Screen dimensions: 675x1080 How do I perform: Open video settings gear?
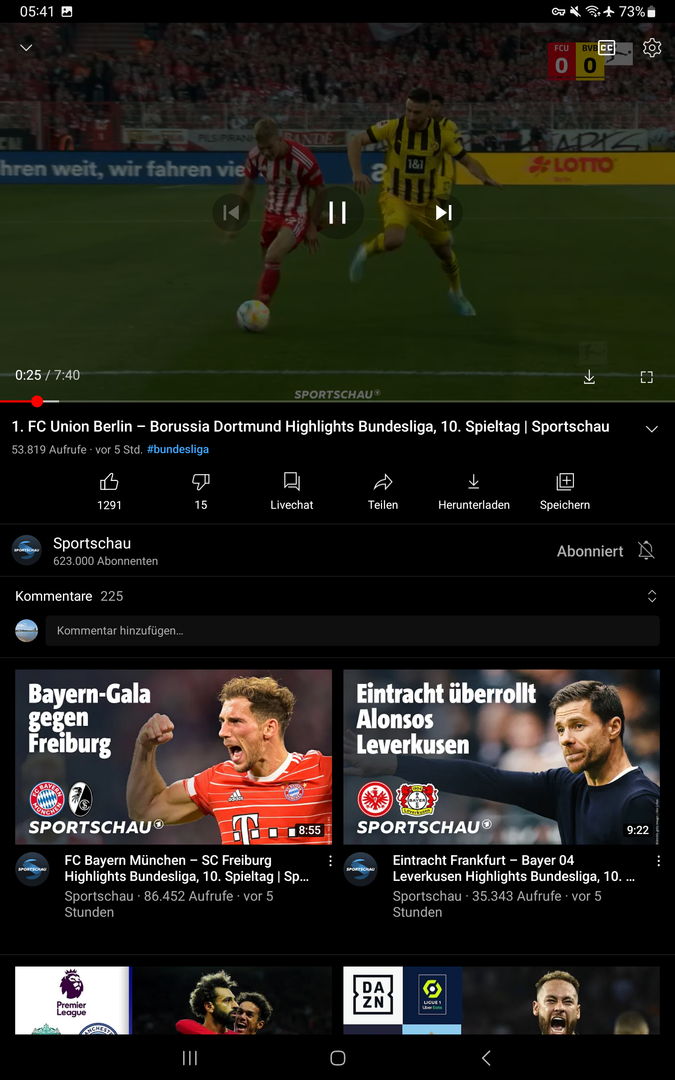[652, 48]
